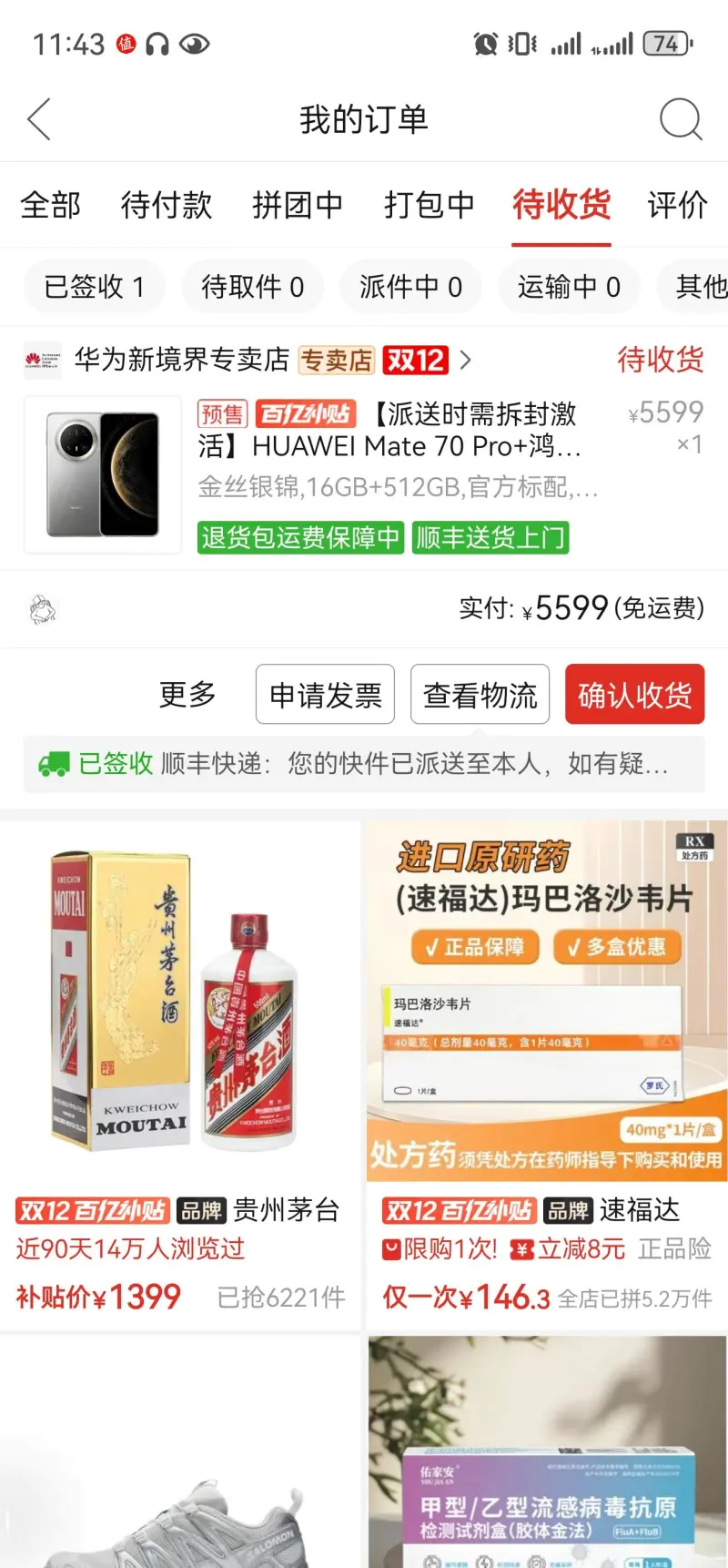Filter by 已签收 1 chip

coord(94,287)
